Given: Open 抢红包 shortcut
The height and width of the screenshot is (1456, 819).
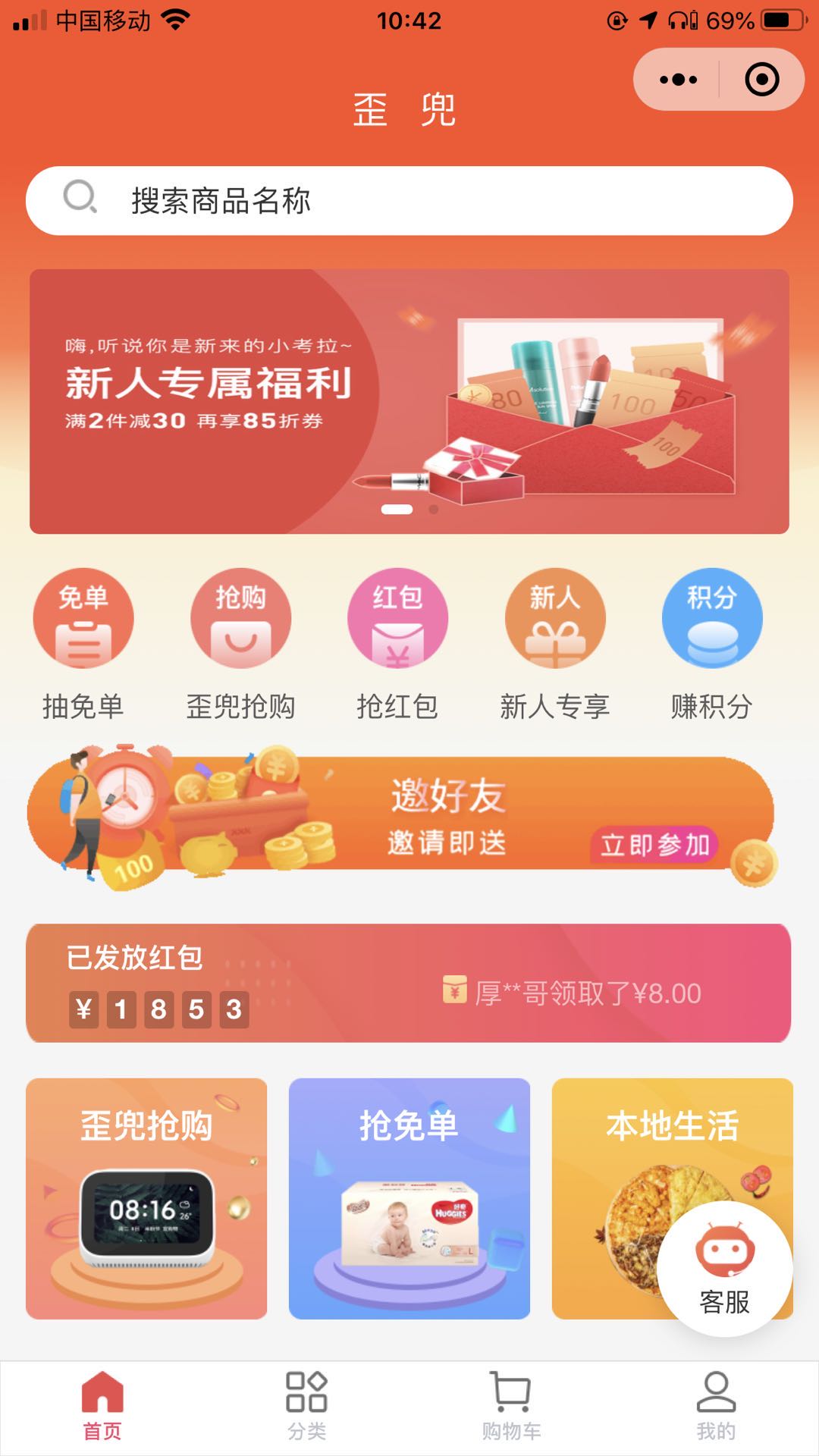Looking at the screenshot, I should [397, 618].
